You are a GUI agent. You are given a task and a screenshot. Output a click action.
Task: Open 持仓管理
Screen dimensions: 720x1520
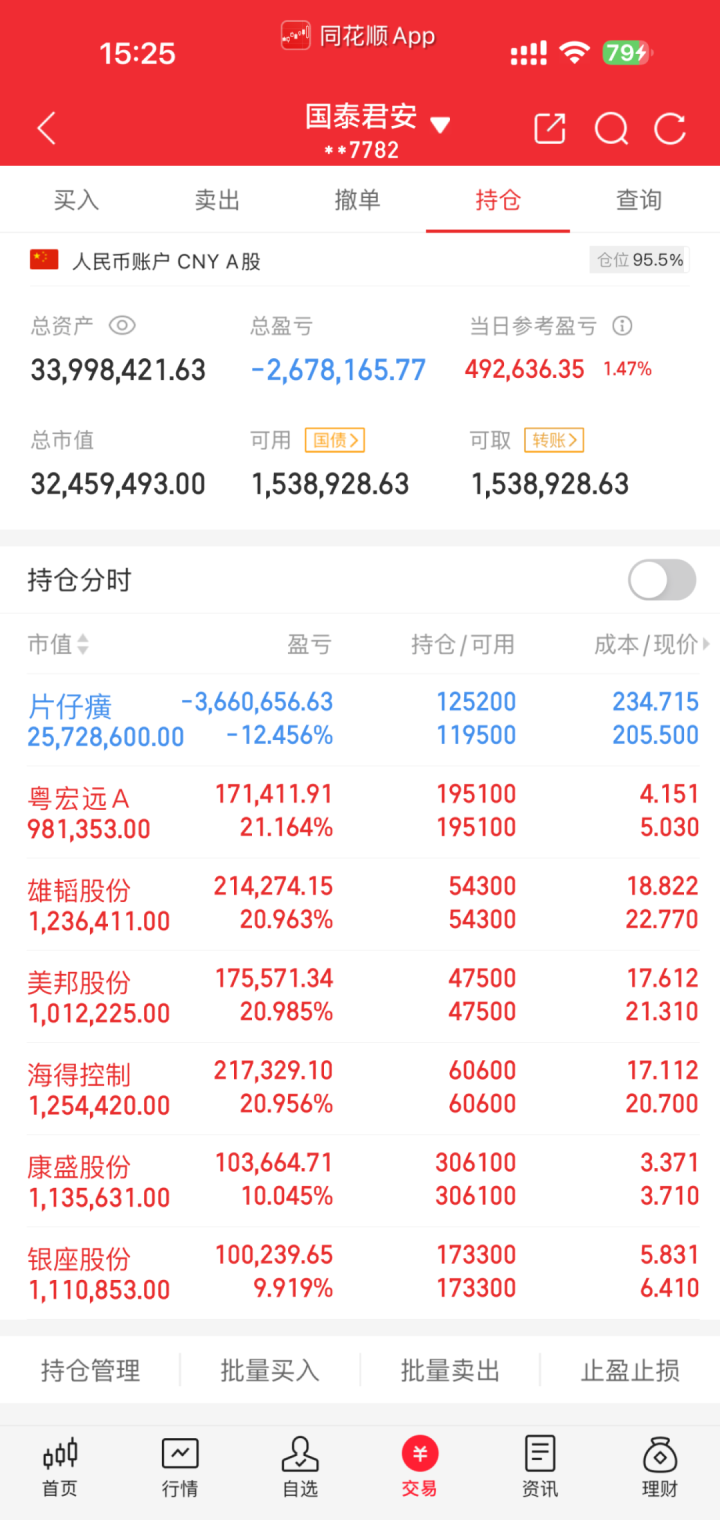pyautogui.click(x=90, y=1370)
